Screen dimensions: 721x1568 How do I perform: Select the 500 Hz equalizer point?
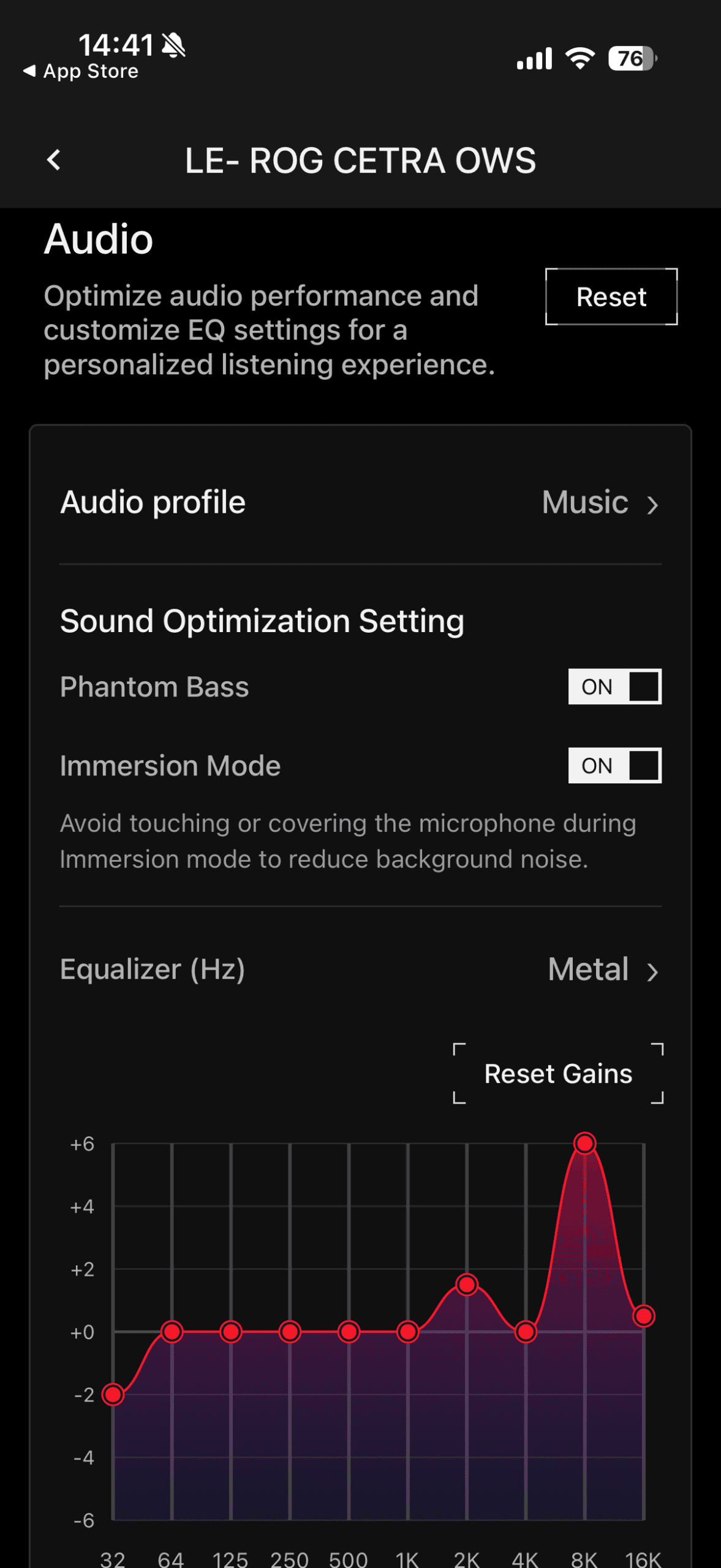pos(349,1332)
